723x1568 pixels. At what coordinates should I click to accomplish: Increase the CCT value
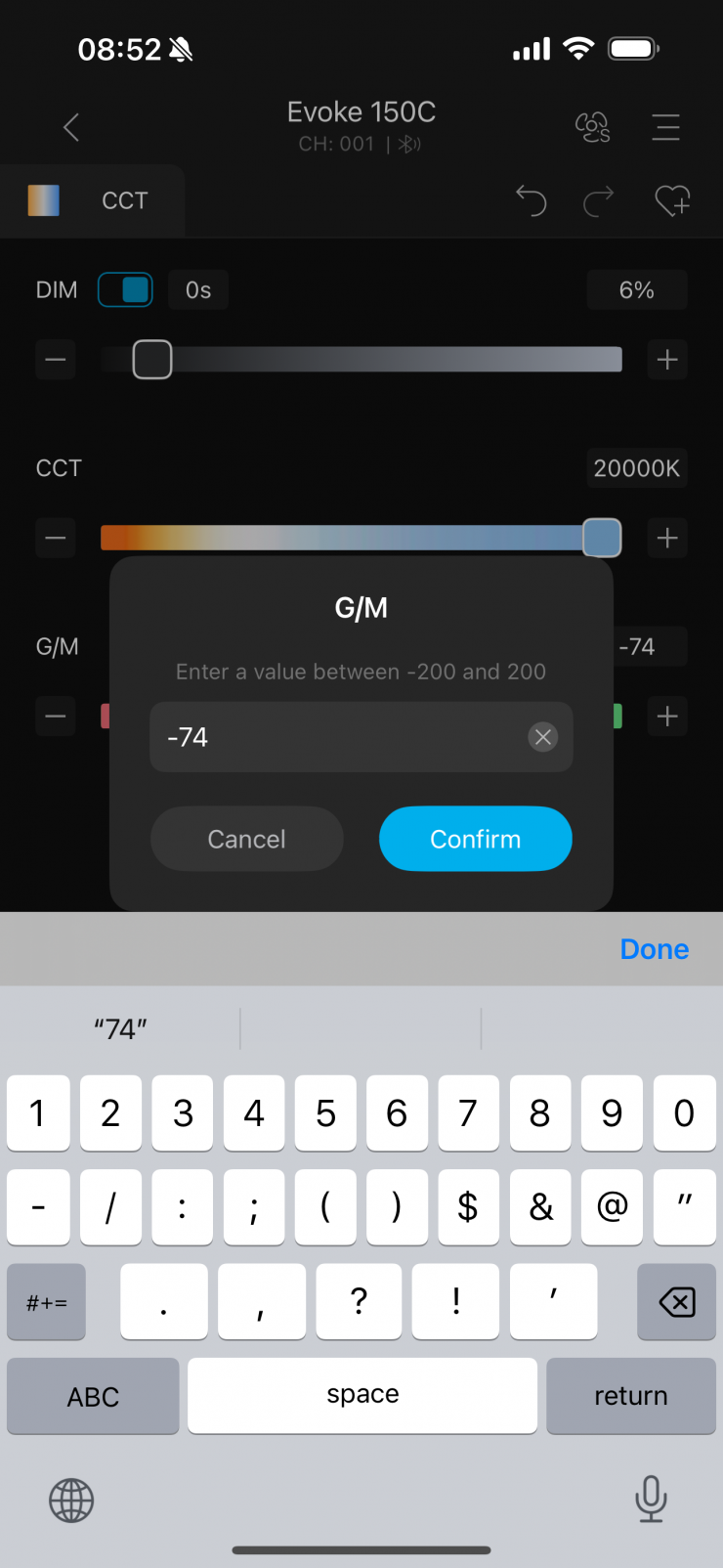[x=667, y=538]
